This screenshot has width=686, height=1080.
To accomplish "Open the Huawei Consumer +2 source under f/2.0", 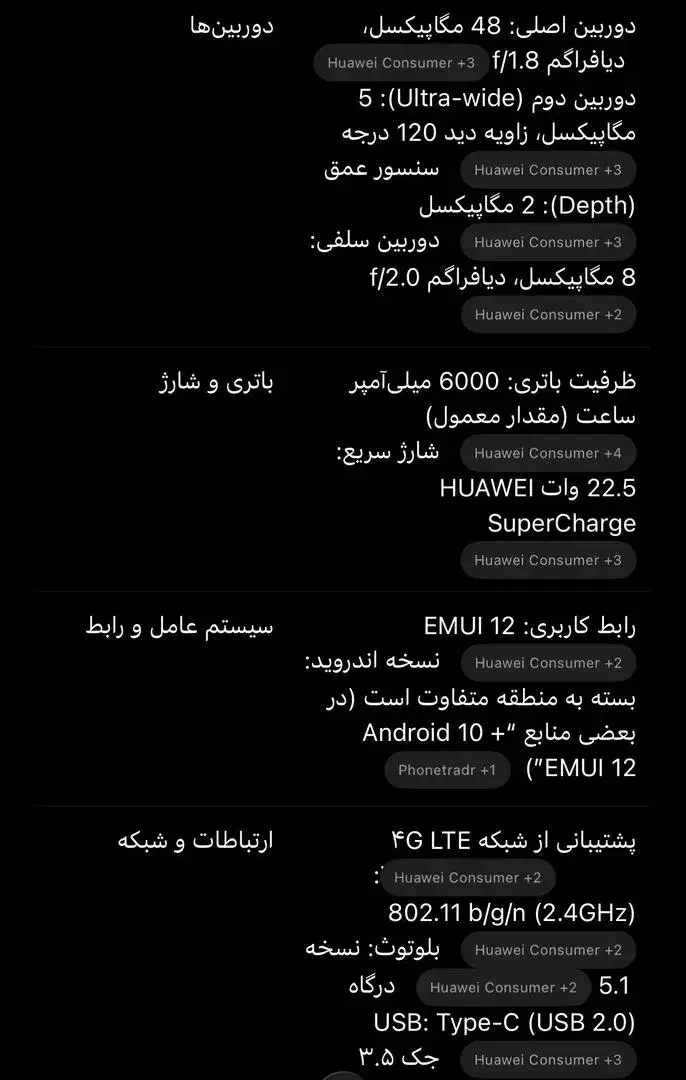I will (x=548, y=314).
